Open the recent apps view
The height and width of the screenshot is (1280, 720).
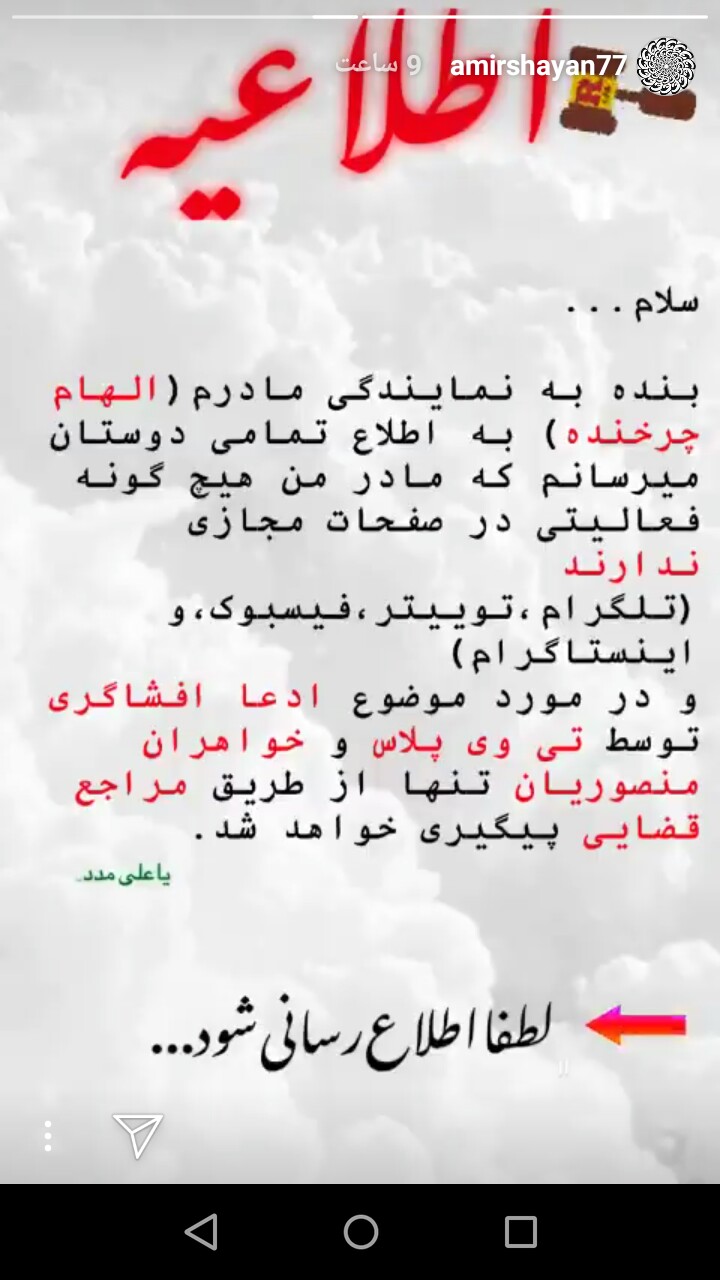(x=520, y=1232)
